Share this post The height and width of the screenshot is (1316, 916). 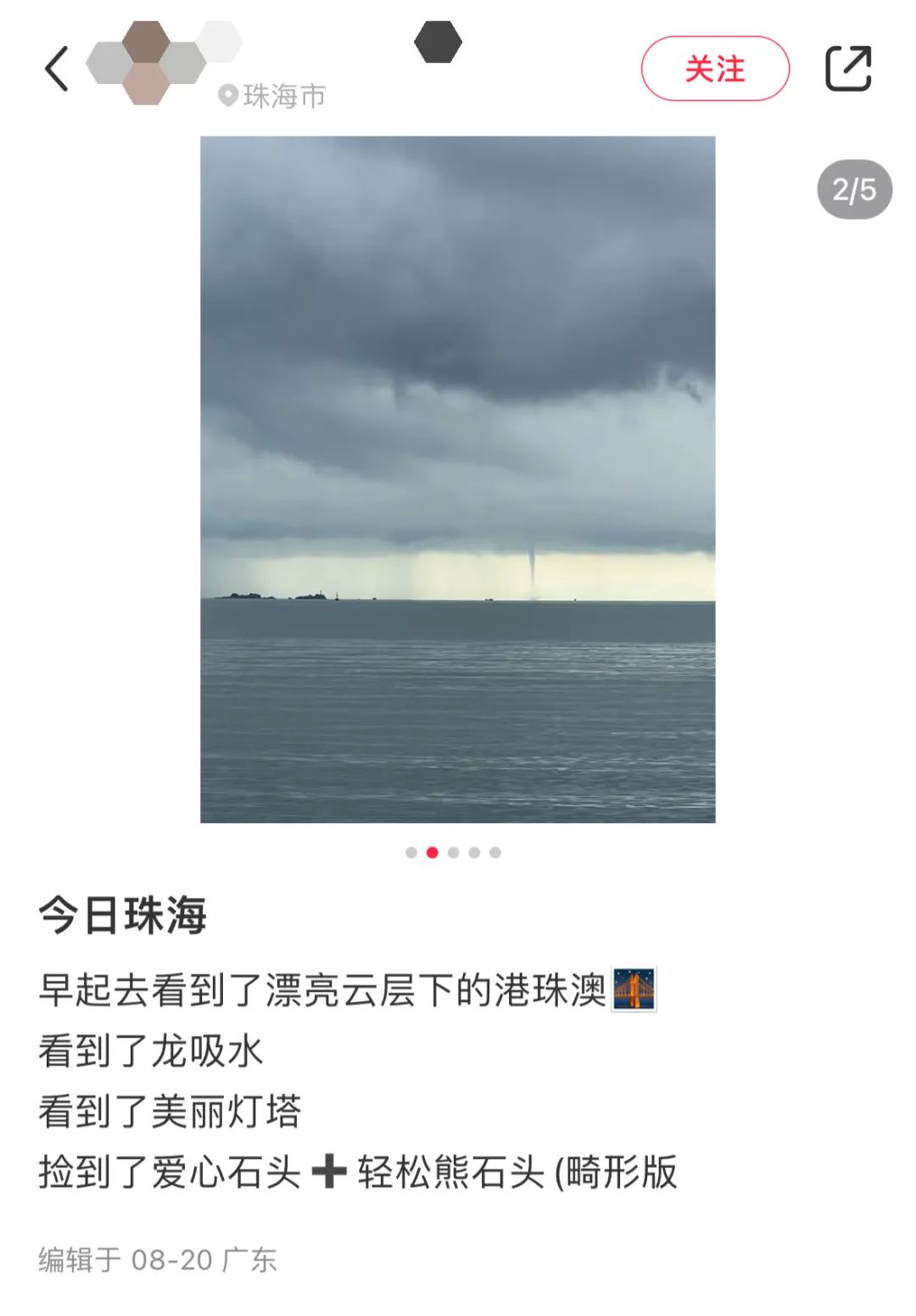click(848, 69)
